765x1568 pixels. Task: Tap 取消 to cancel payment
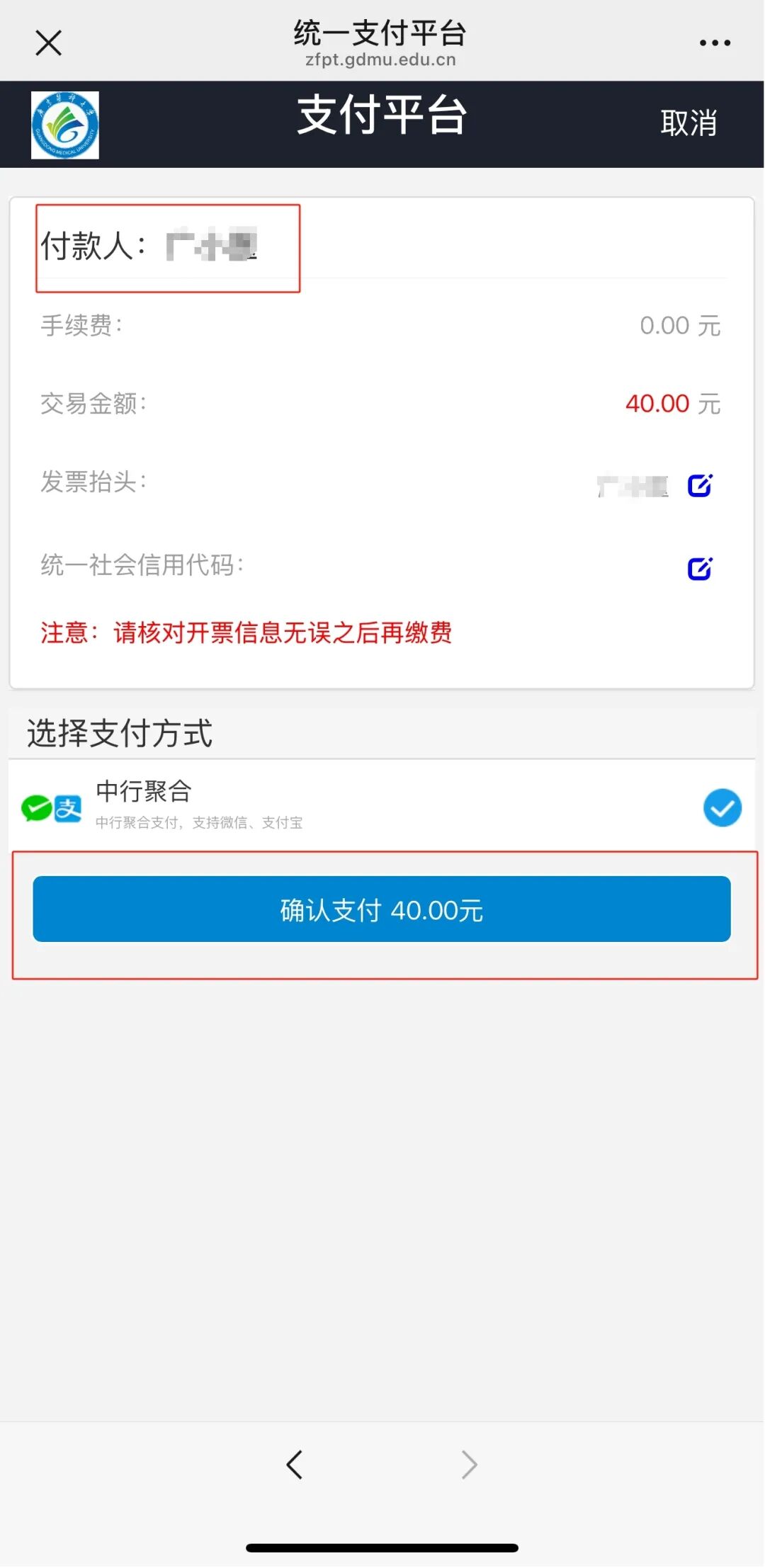[x=688, y=123]
